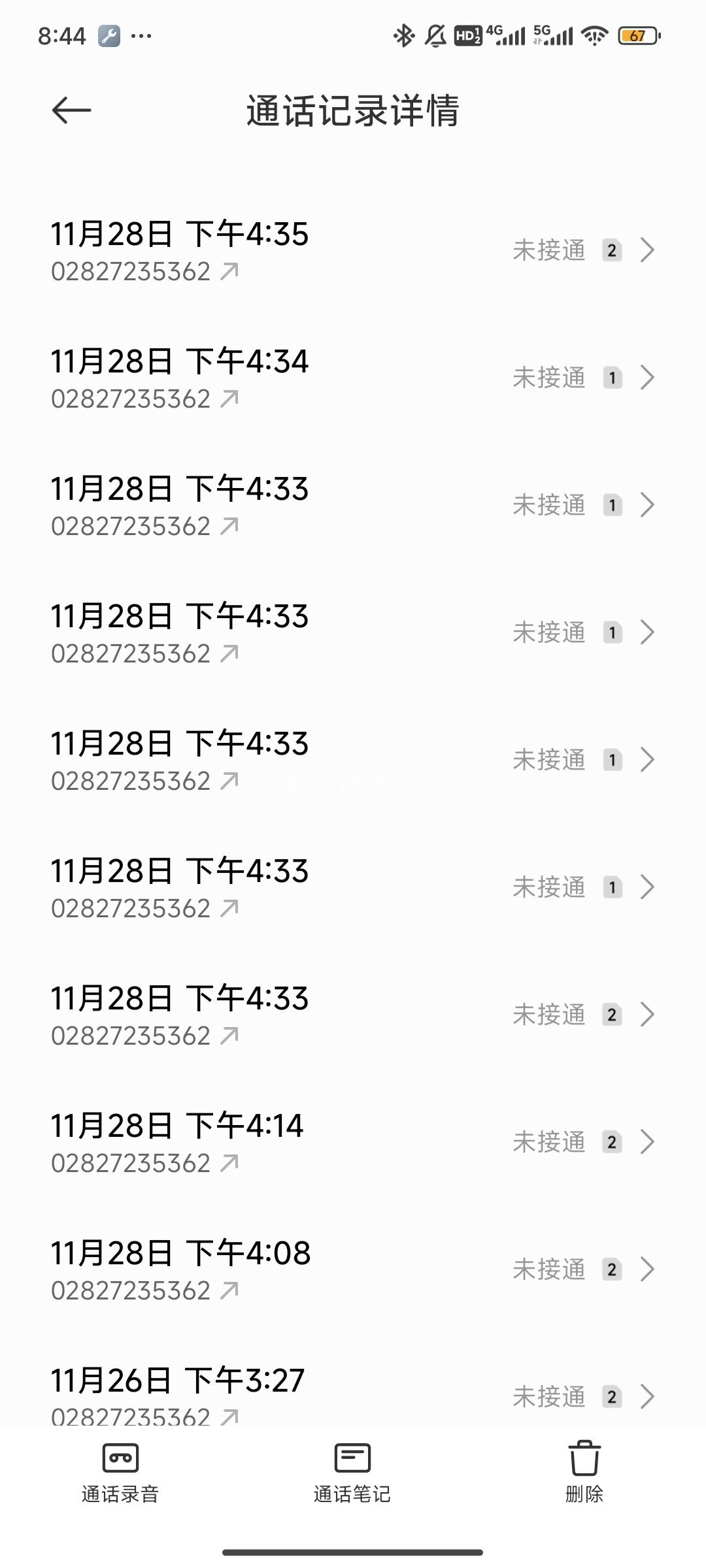Go back from call log details

[71, 110]
